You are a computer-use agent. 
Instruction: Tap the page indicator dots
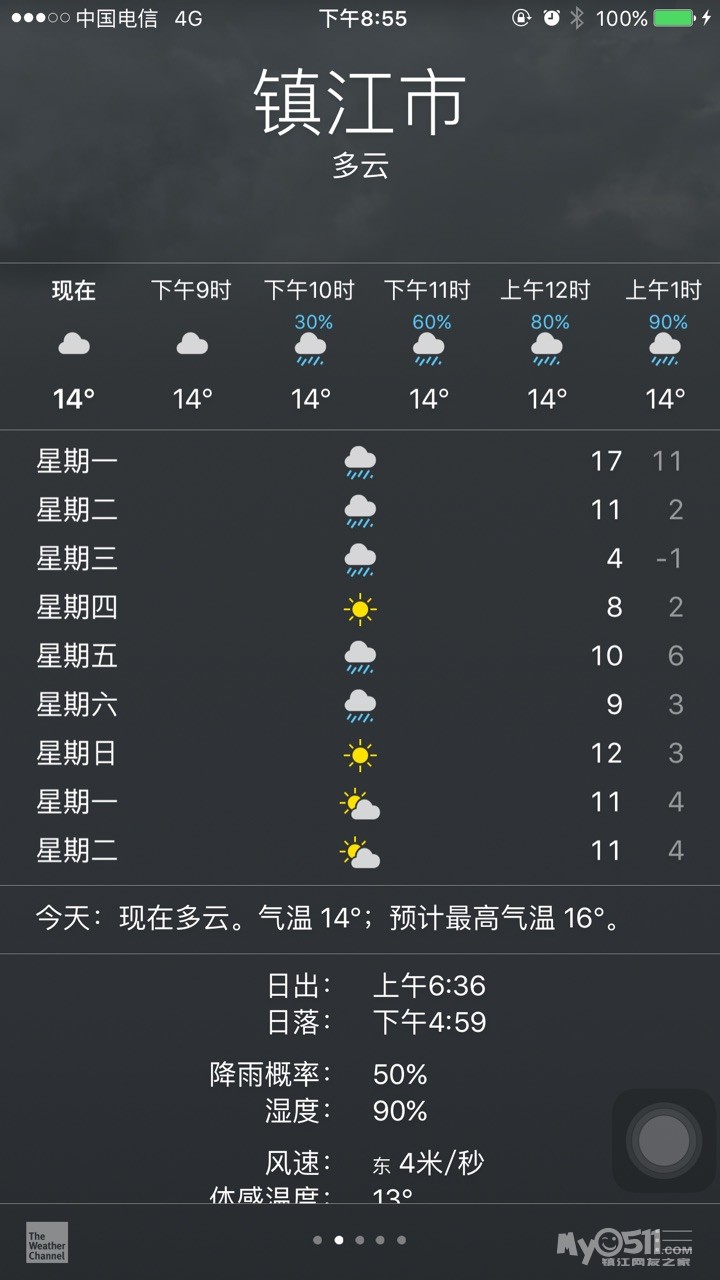(359, 1240)
